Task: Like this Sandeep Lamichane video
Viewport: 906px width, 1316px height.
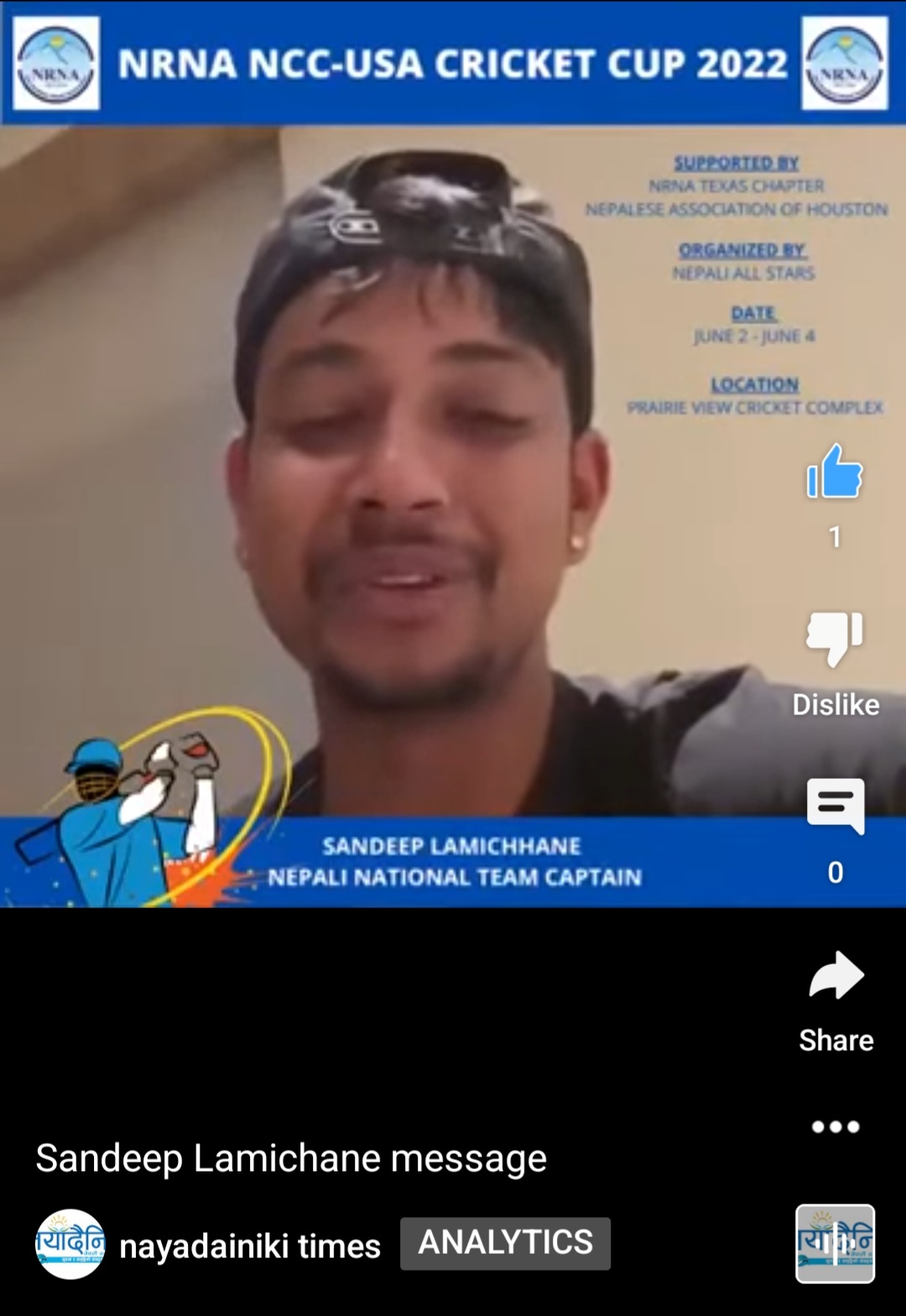Action: pyautogui.click(x=834, y=474)
